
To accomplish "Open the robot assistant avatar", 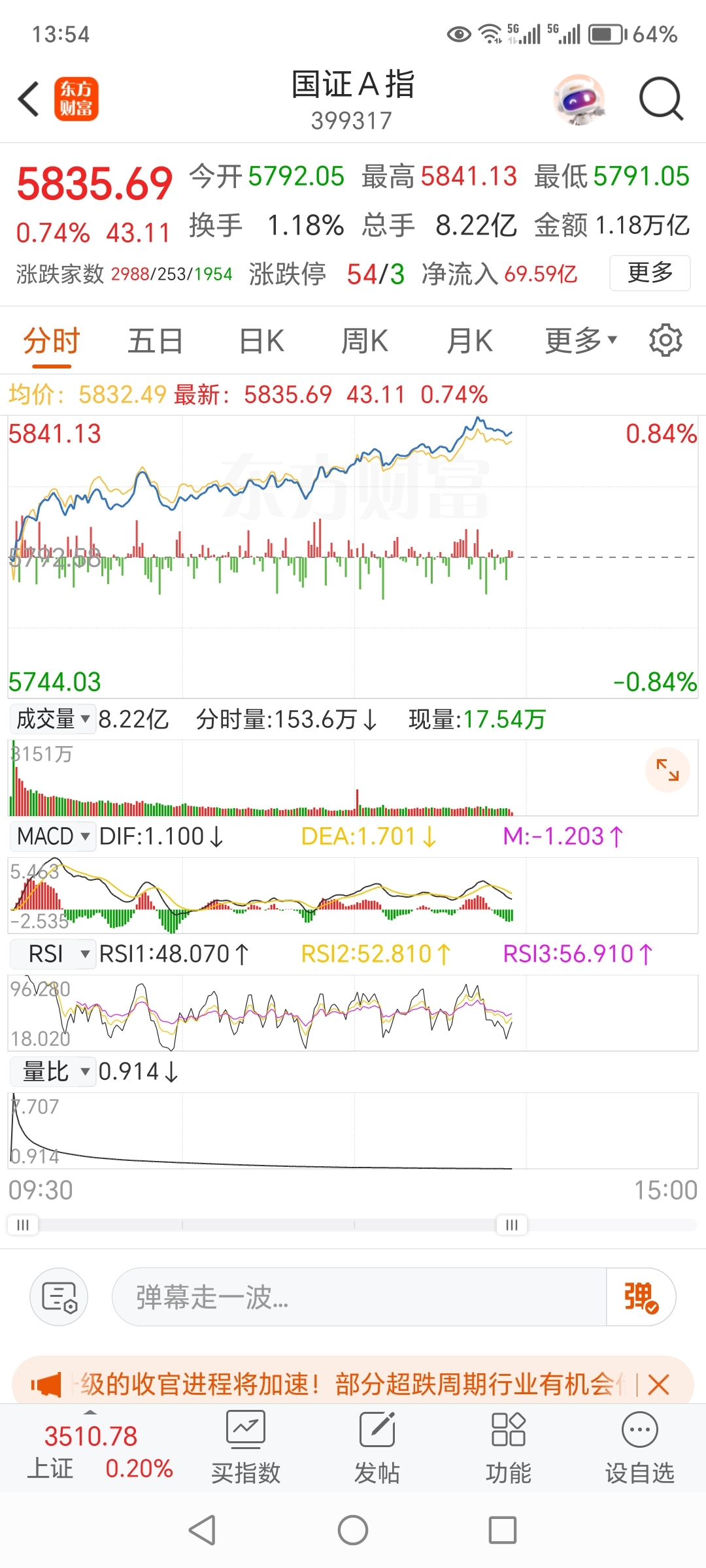I will click(579, 99).
